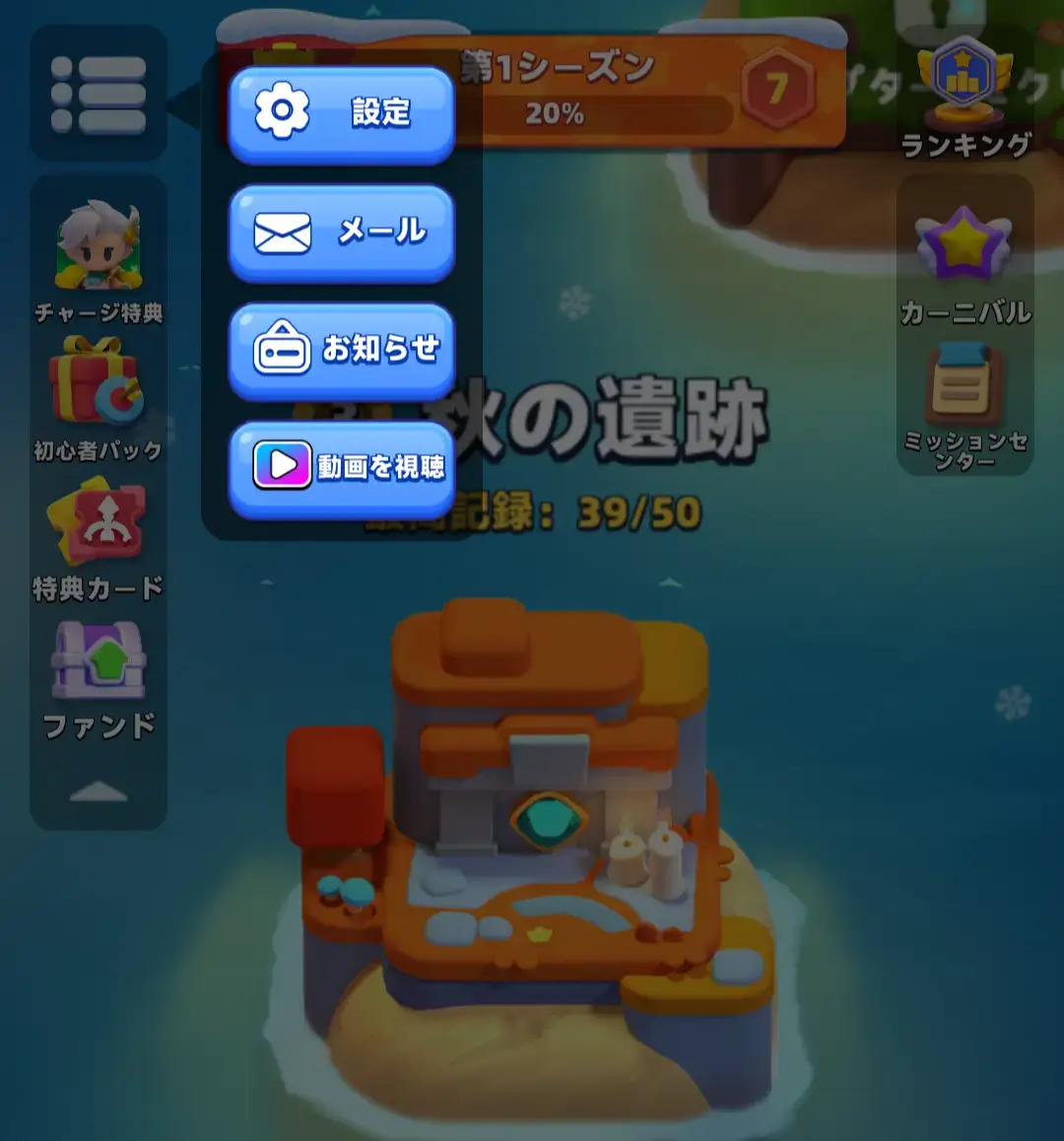This screenshot has height=1141, width=1064.
Task: Open the メール mailbox
Action: [x=341, y=232]
